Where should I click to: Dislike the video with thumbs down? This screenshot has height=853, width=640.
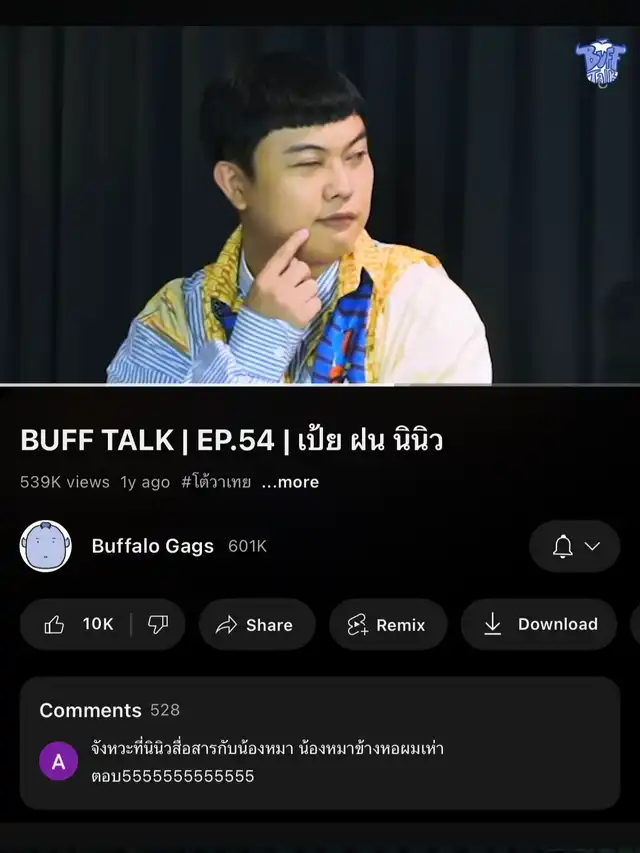[x=158, y=625]
